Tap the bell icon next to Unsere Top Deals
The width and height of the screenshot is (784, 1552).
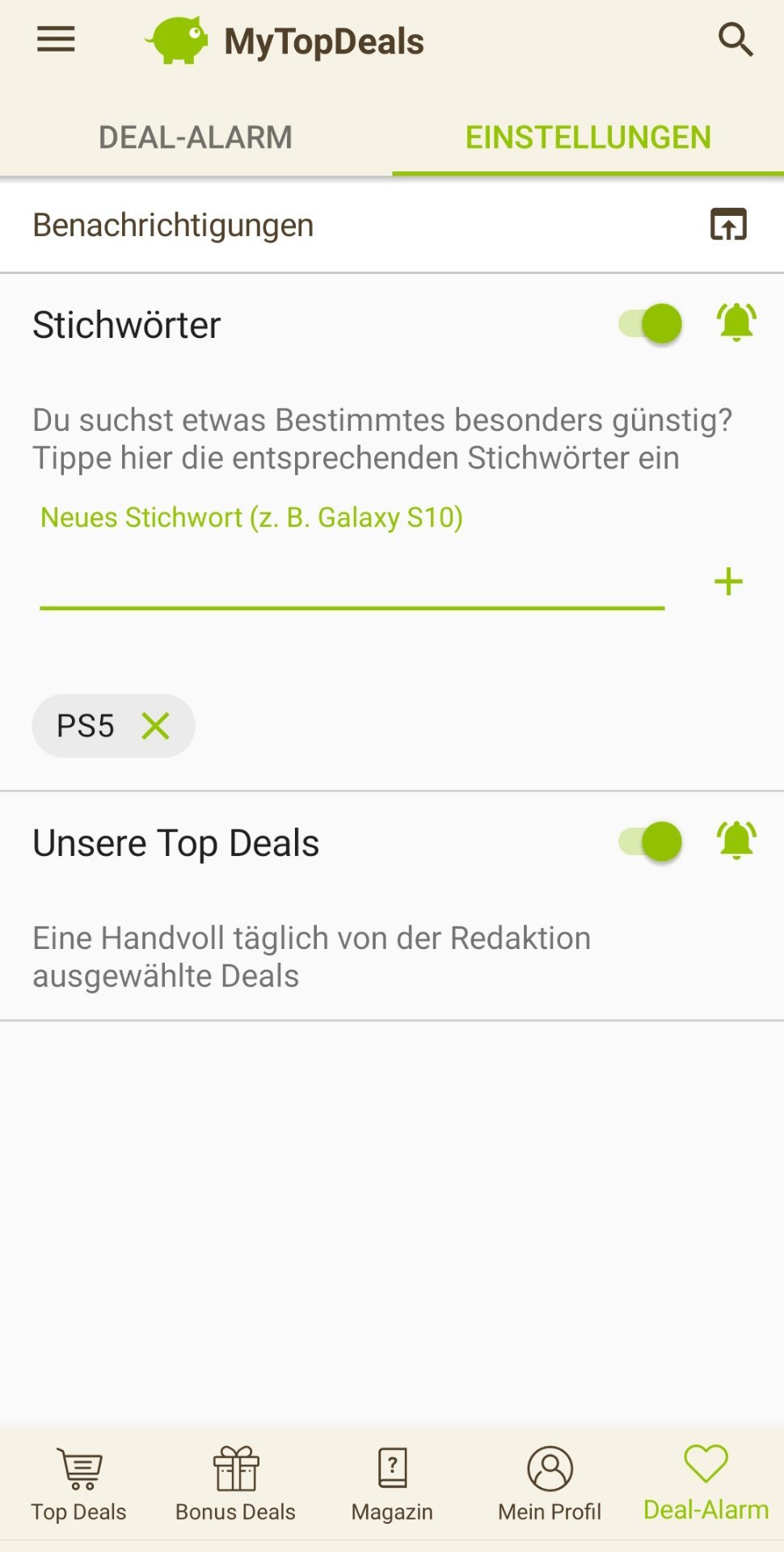[736, 841]
